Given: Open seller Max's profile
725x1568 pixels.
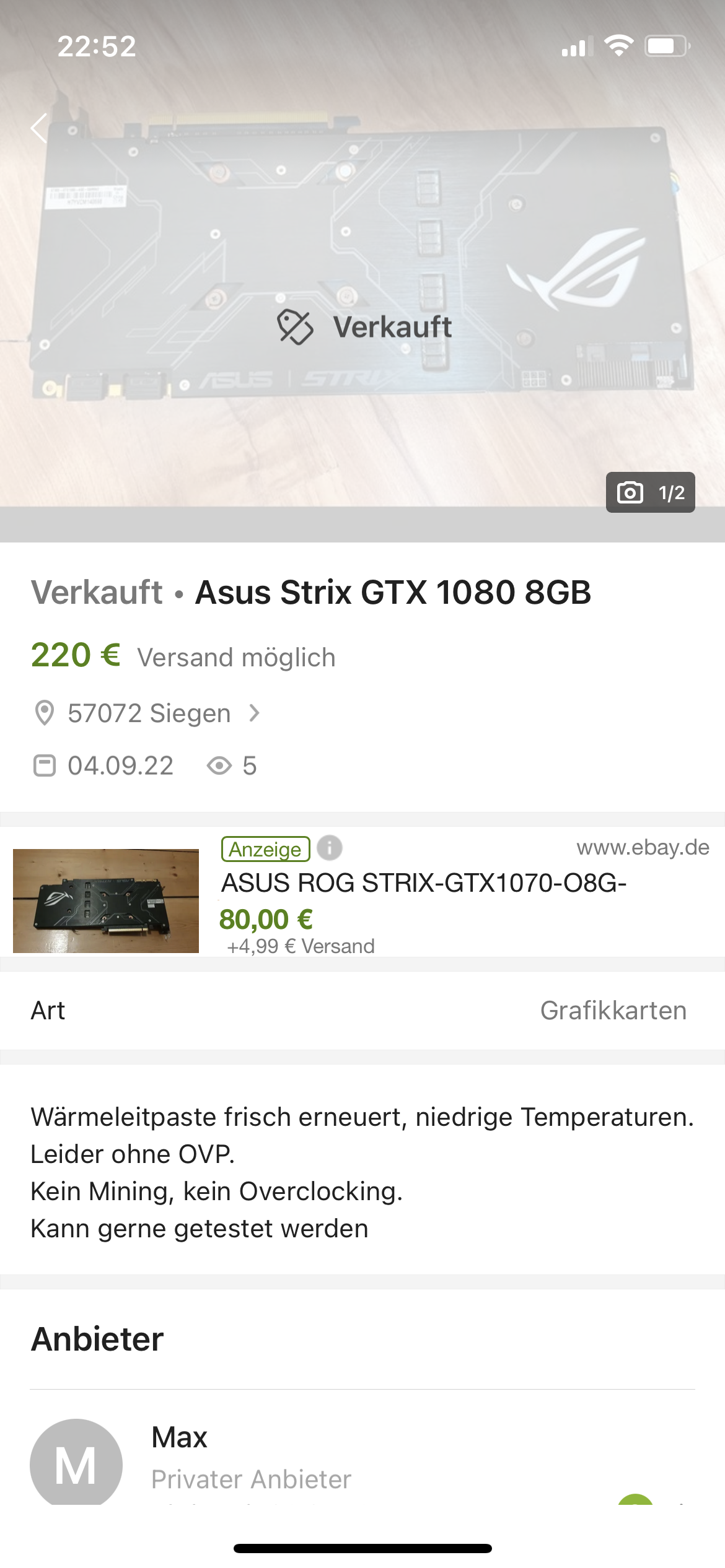Looking at the screenshot, I should click(x=180, y=1438).
